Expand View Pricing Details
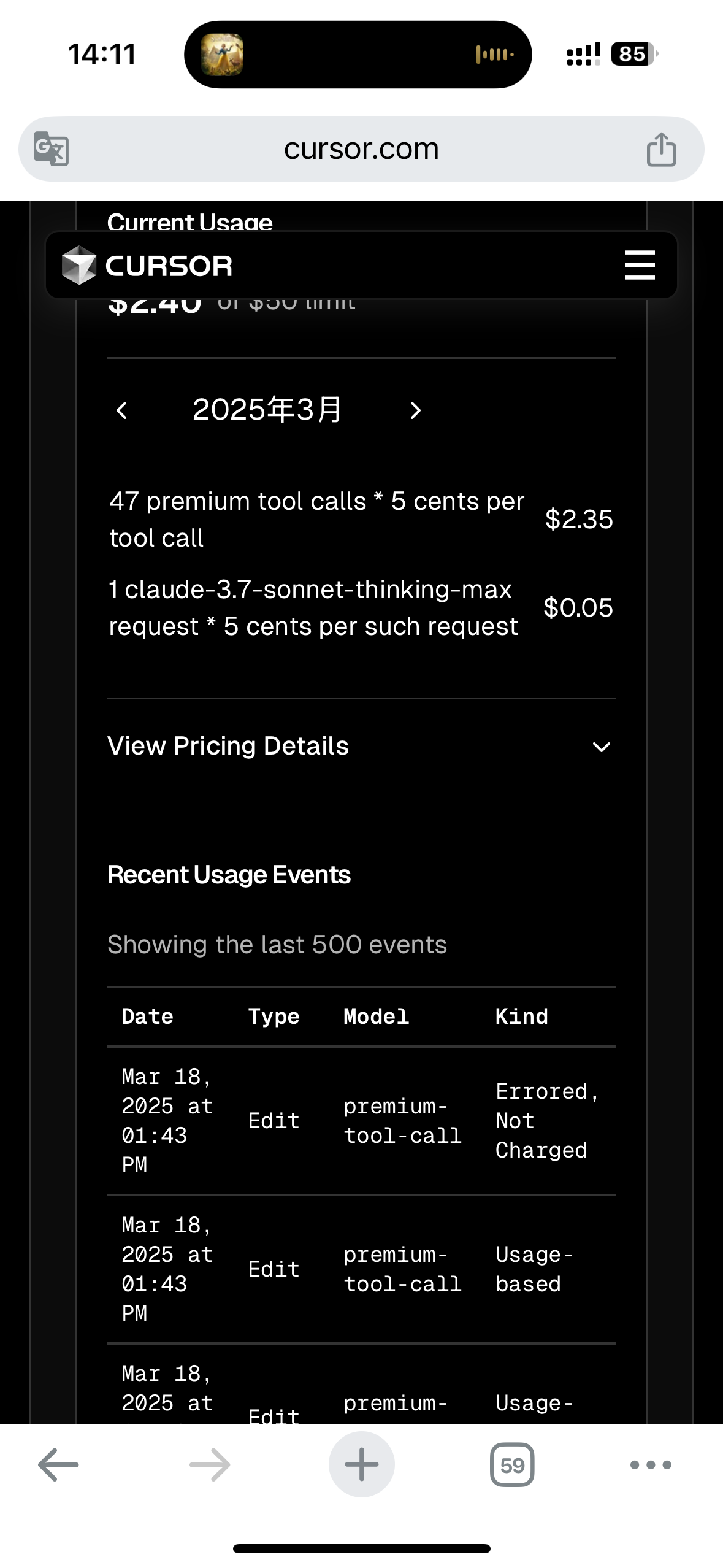The image size is (723, 1568). 361,746
